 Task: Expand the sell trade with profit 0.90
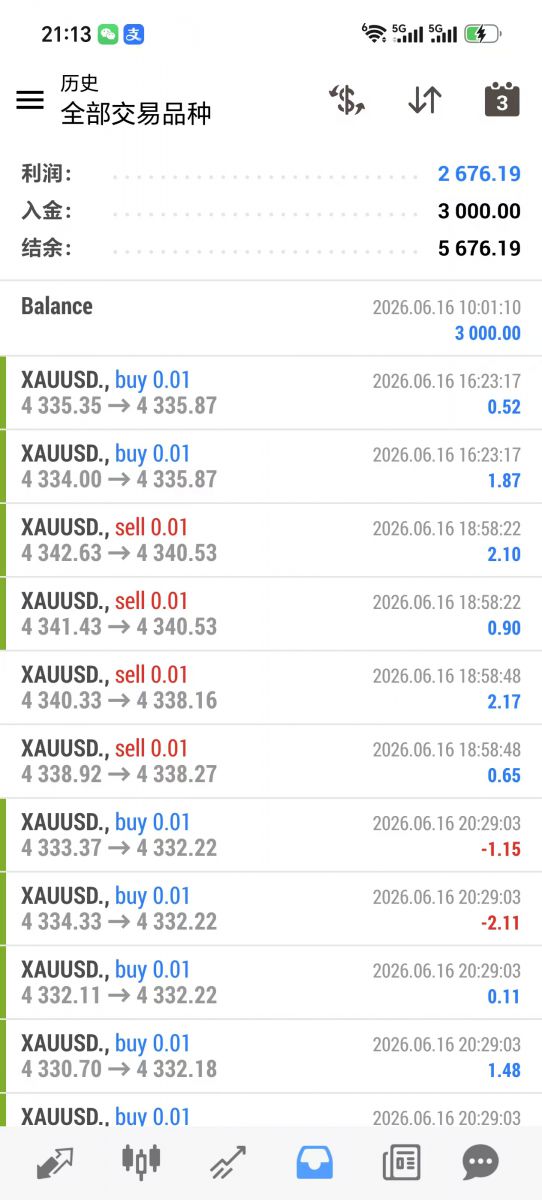(271, 614)
